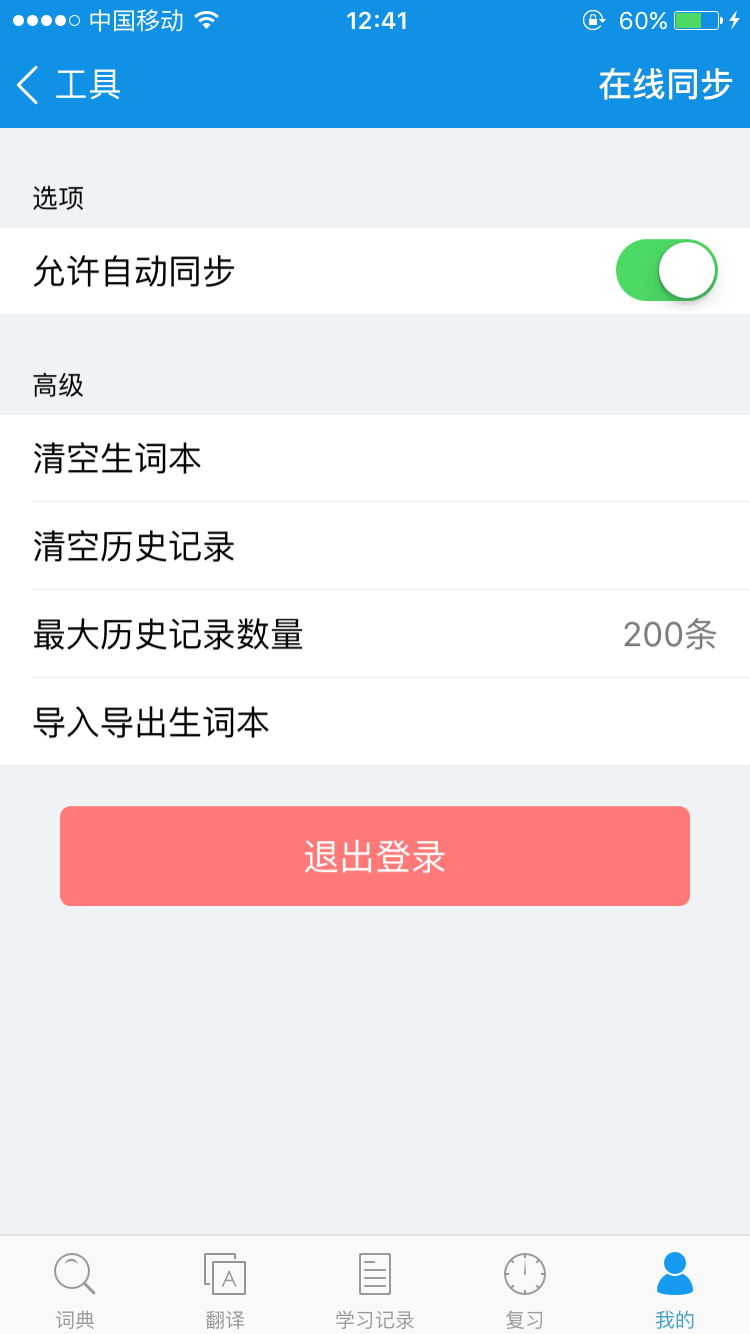Open 导入导出生词本

375,722
